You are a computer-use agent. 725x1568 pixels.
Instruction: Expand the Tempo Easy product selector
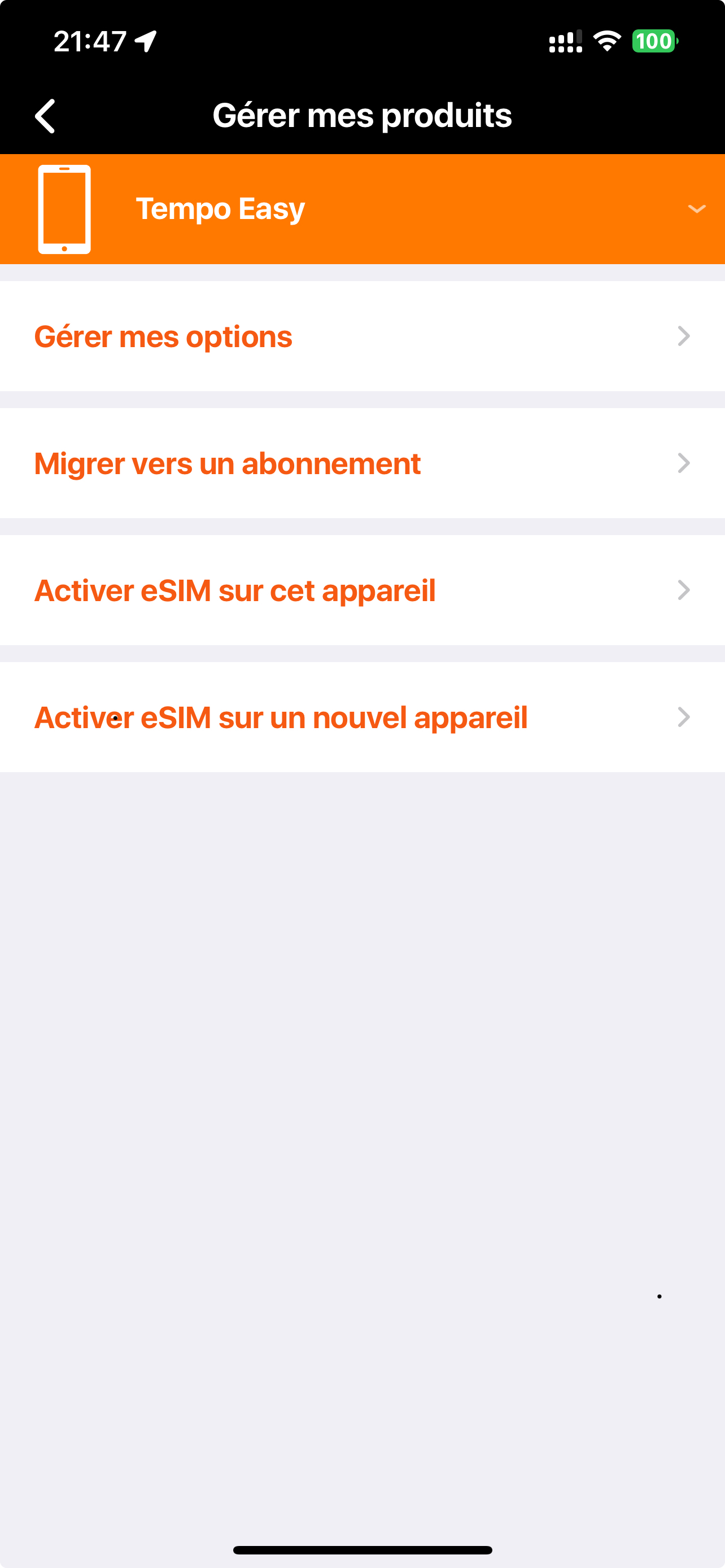(696, 209)
